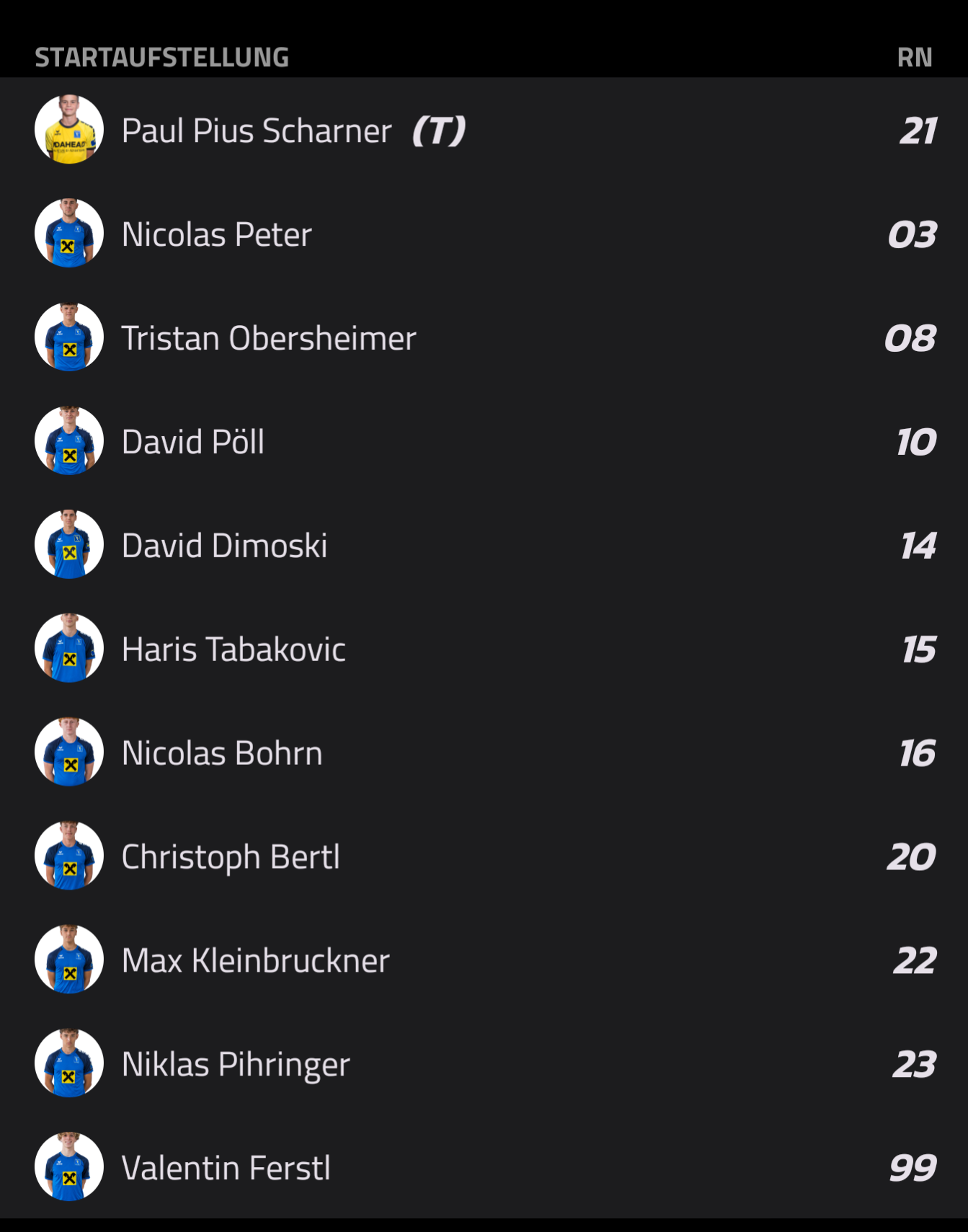Open David Dimoski's profile

click(x=224, y=546)
